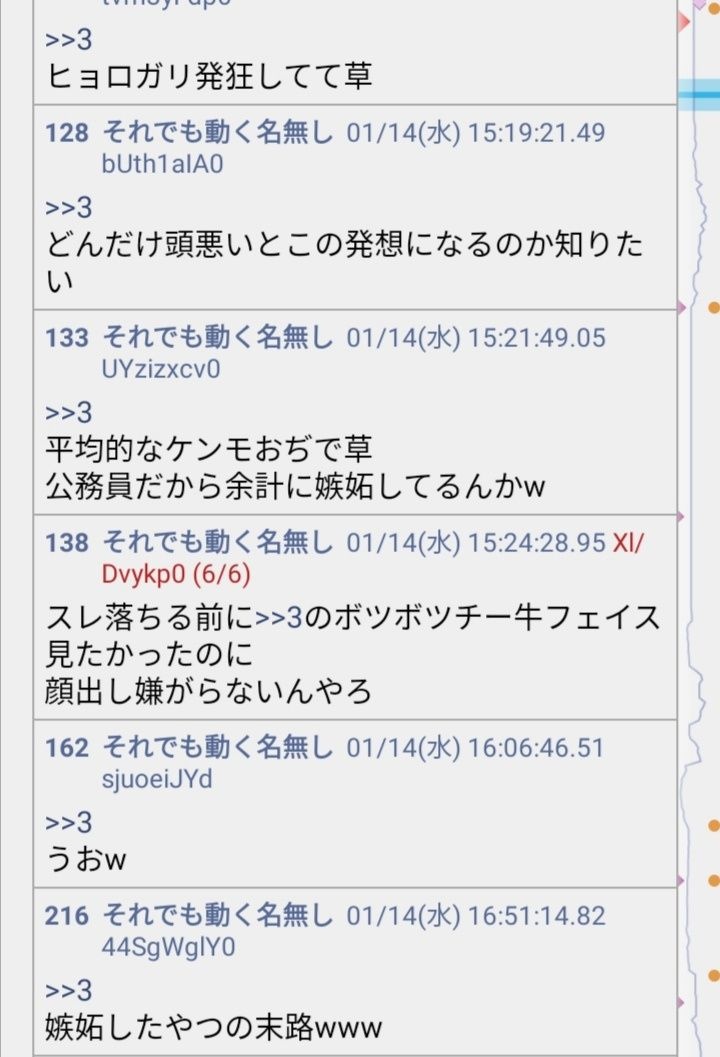
Task: Open the >>3 anchor in post 133
Action: (x=68, y=412)
